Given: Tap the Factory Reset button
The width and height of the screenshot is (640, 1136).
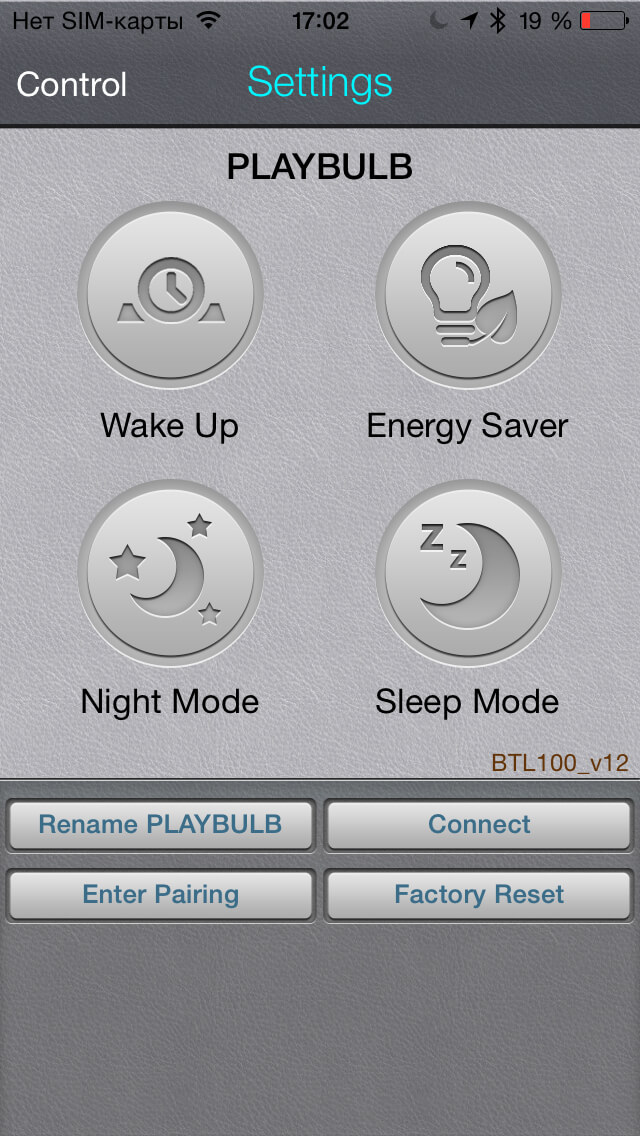Looking at the screenshot, I should [479, 894].
